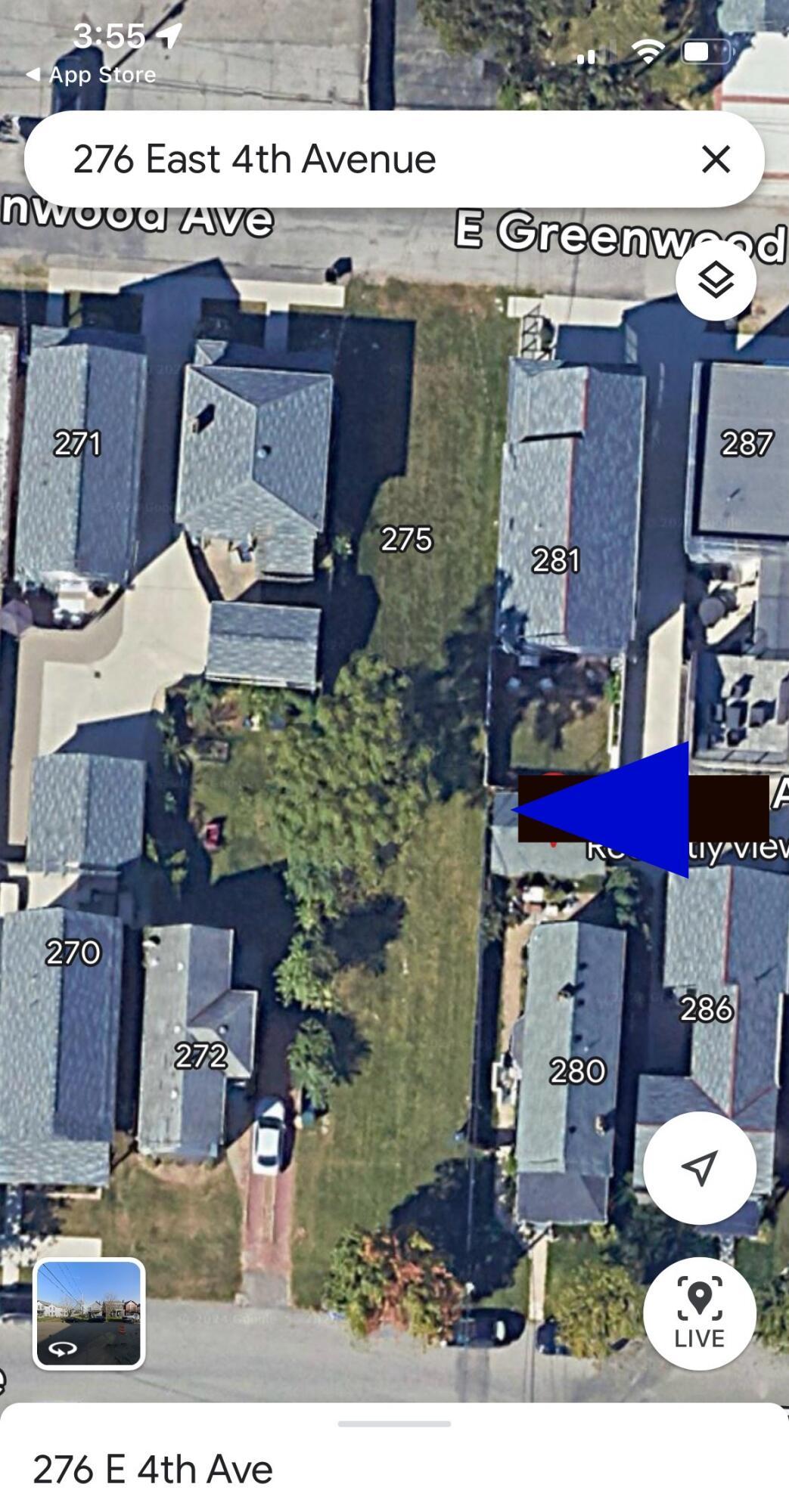This screenshot has width=789, height=1512.
Task: Center the map on my location
Action: pos(699,1168)
